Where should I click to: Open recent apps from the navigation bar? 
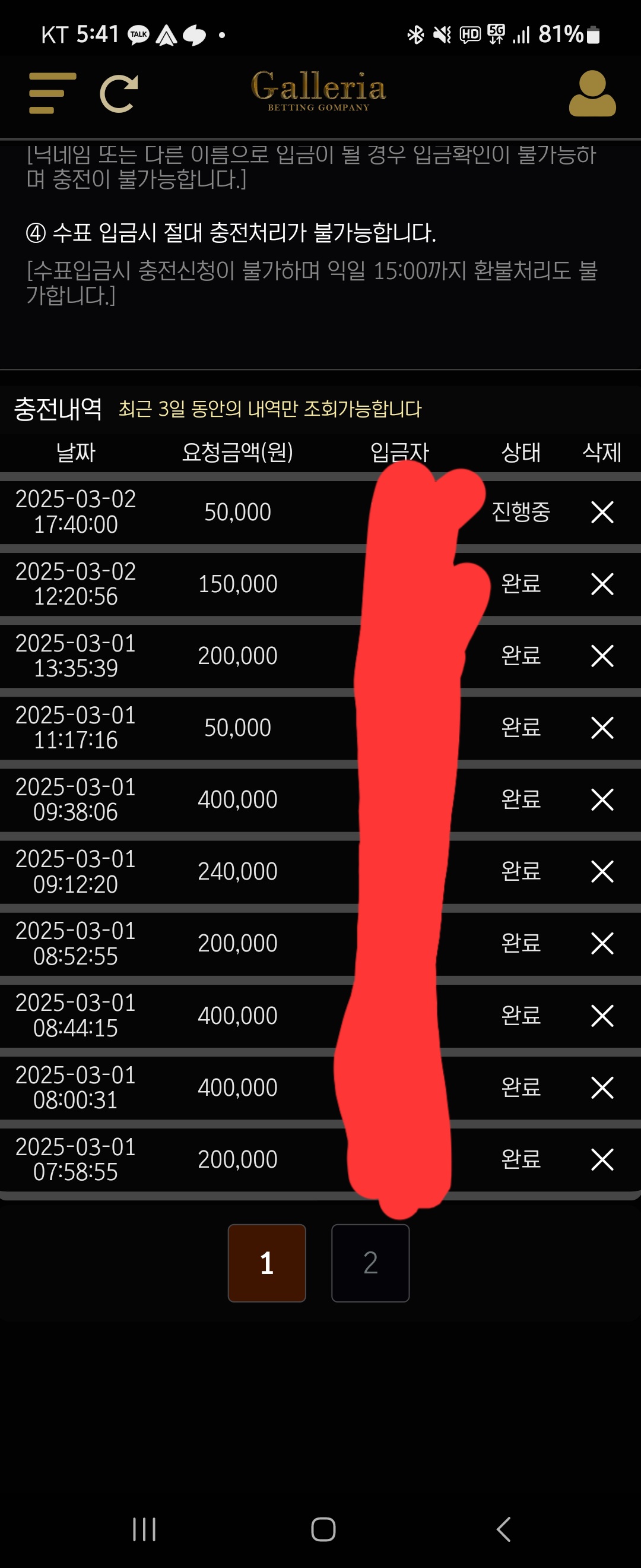tap(144, 1529)
